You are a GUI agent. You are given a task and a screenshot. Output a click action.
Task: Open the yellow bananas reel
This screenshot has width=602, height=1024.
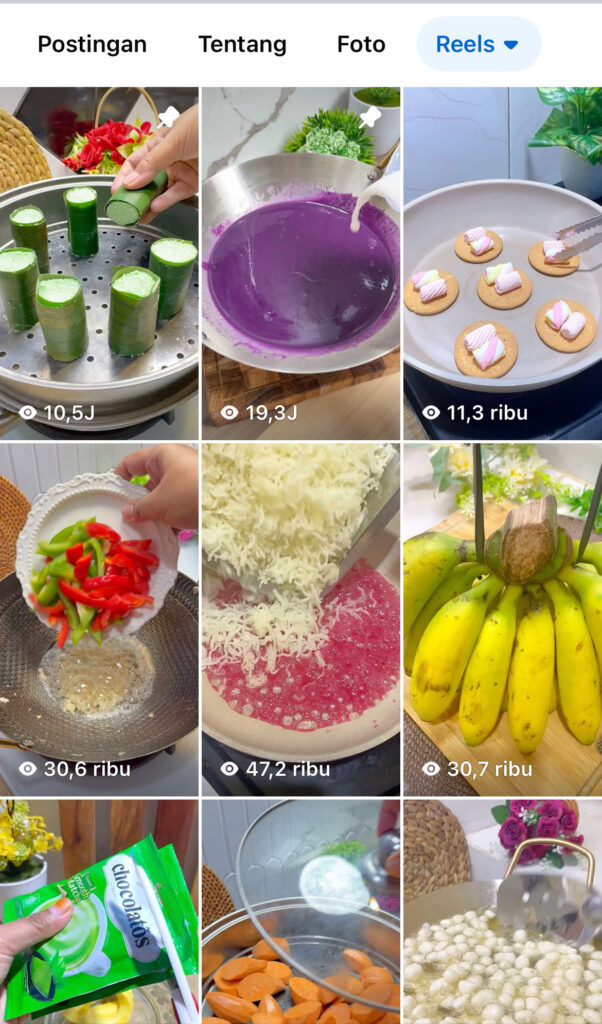pyautogui.click(x=503, y=620)
